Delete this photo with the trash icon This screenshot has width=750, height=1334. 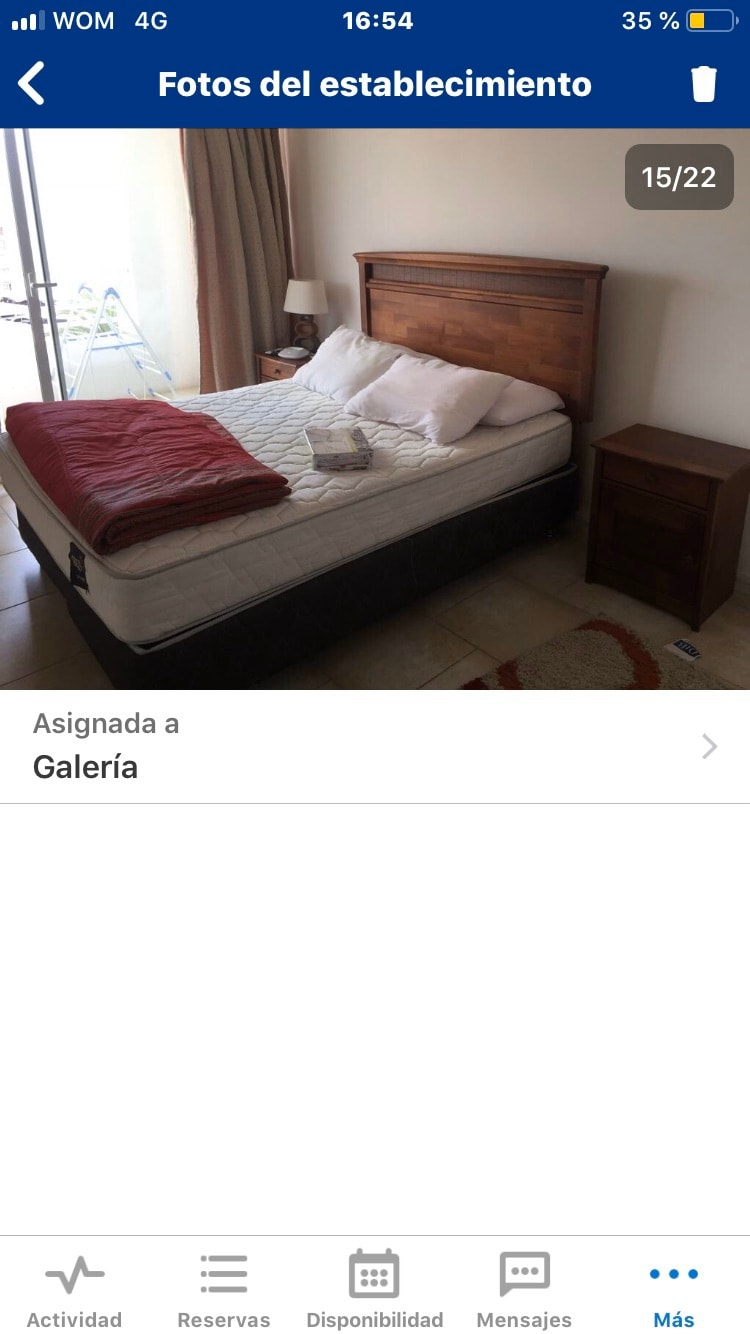704,84
